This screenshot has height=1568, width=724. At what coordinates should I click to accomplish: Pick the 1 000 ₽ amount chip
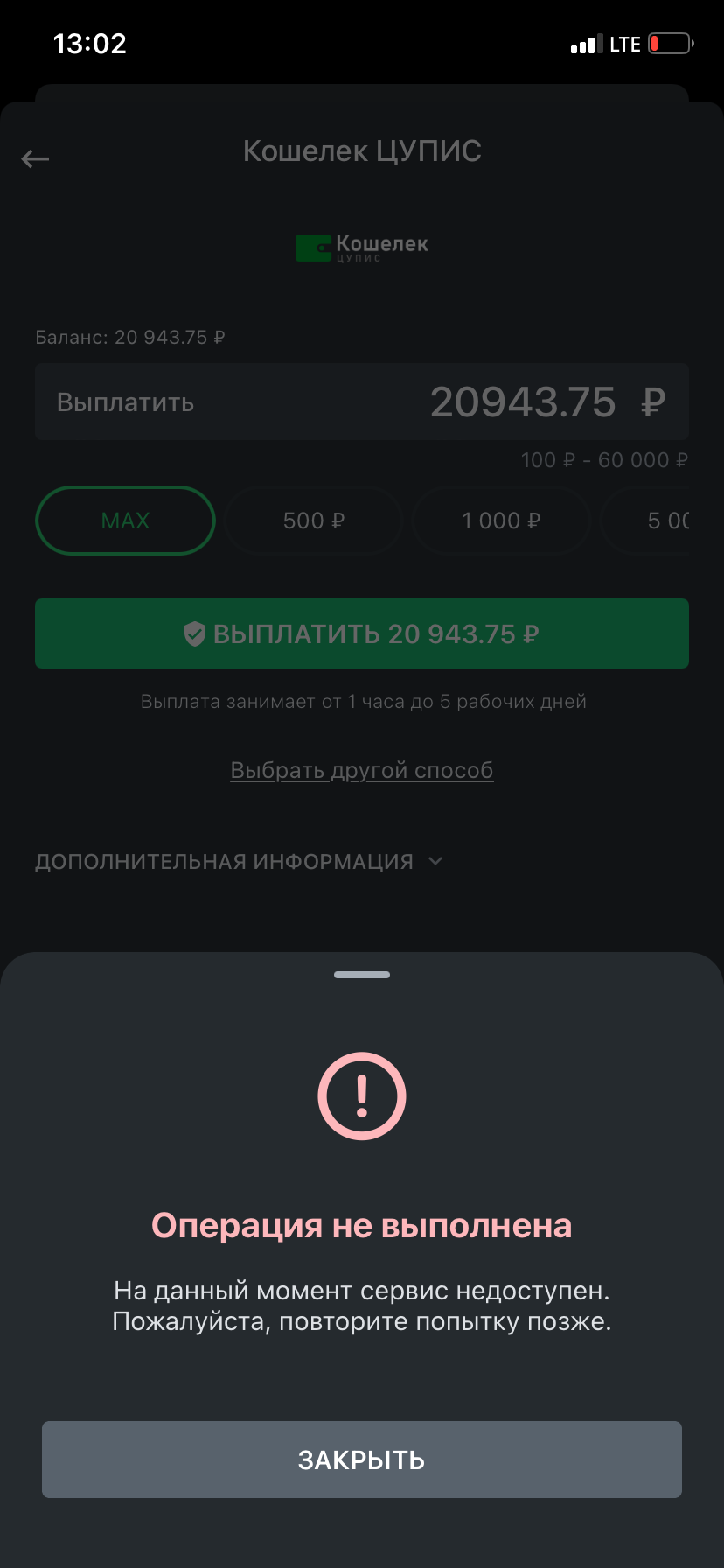point(501,521)
